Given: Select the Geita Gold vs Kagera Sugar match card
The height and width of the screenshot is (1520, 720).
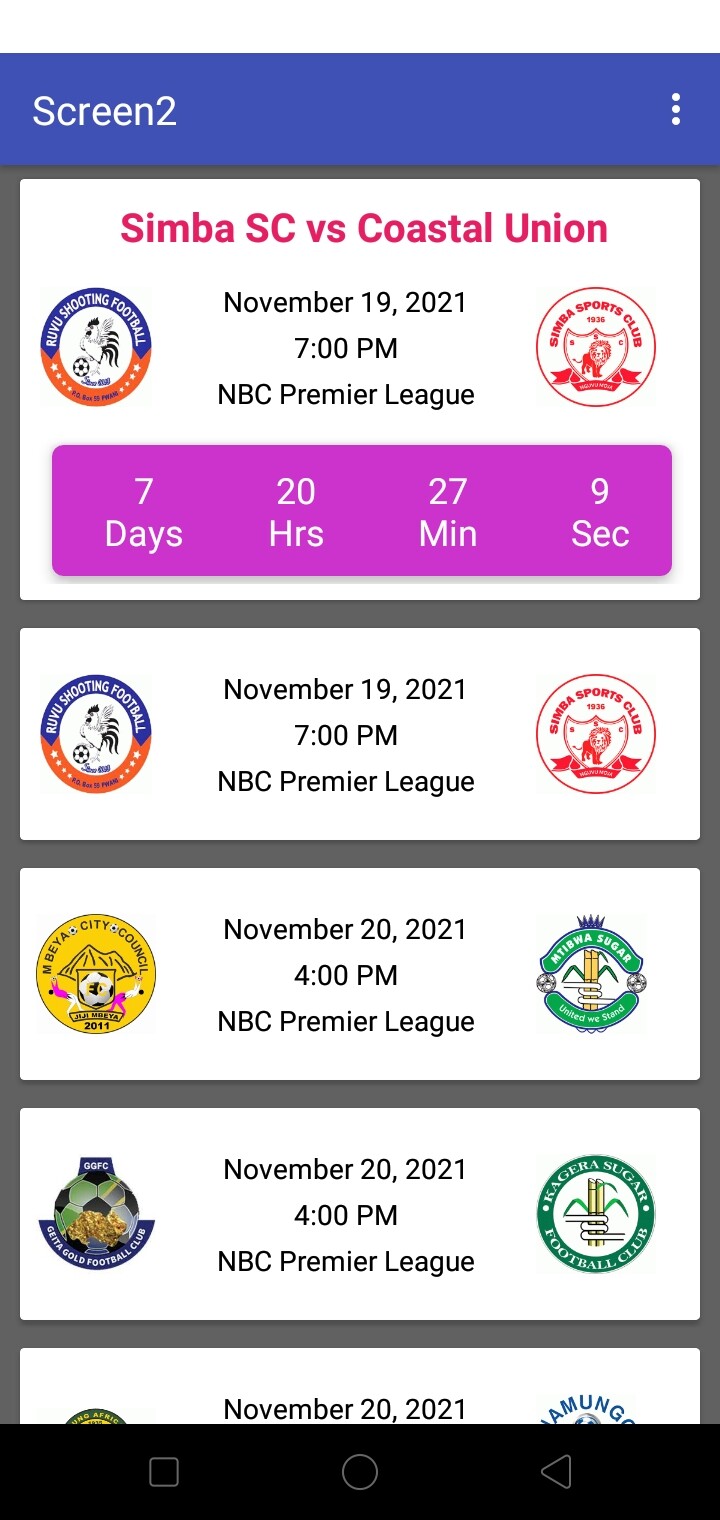Looking at the screenshot, I should click(360, 1214).
